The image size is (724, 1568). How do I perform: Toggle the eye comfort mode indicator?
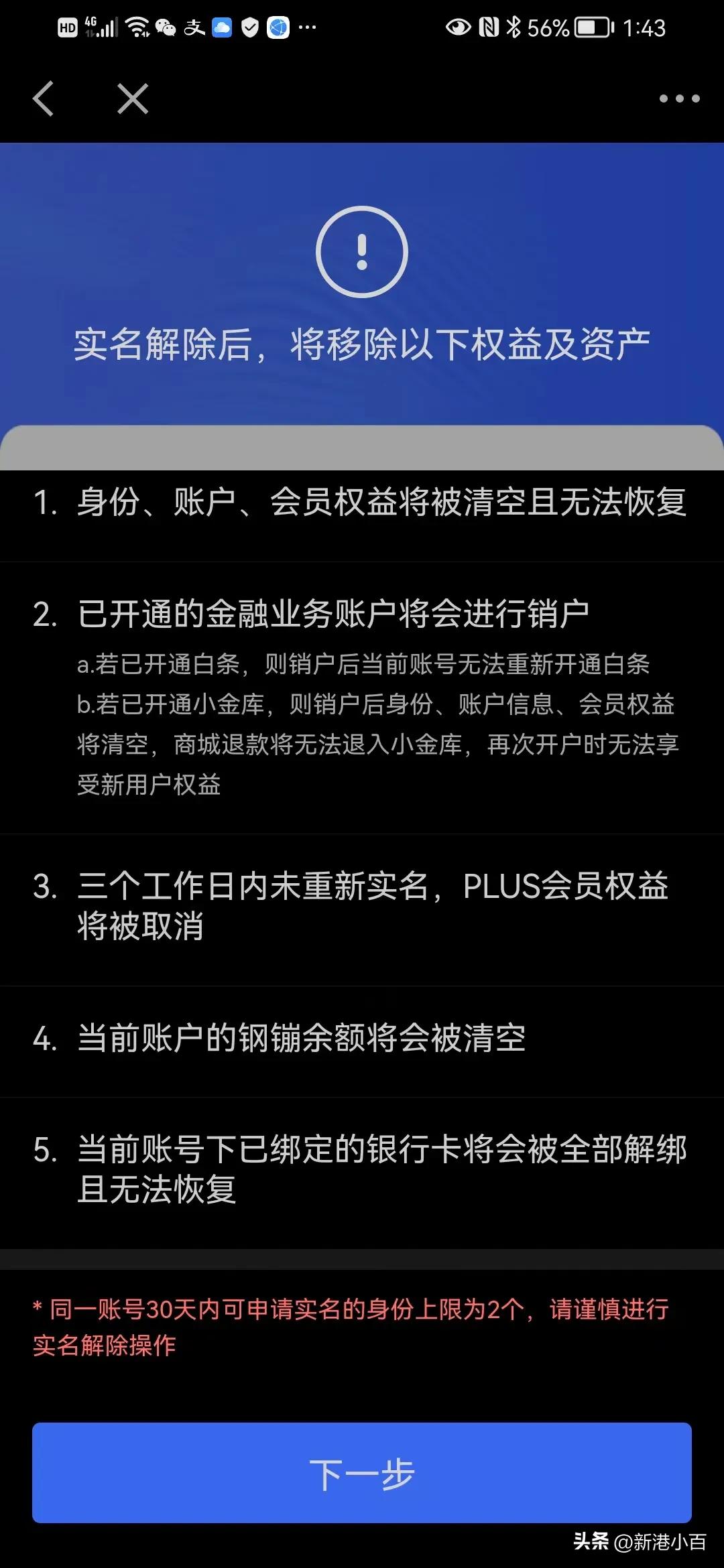coord(457,27)
